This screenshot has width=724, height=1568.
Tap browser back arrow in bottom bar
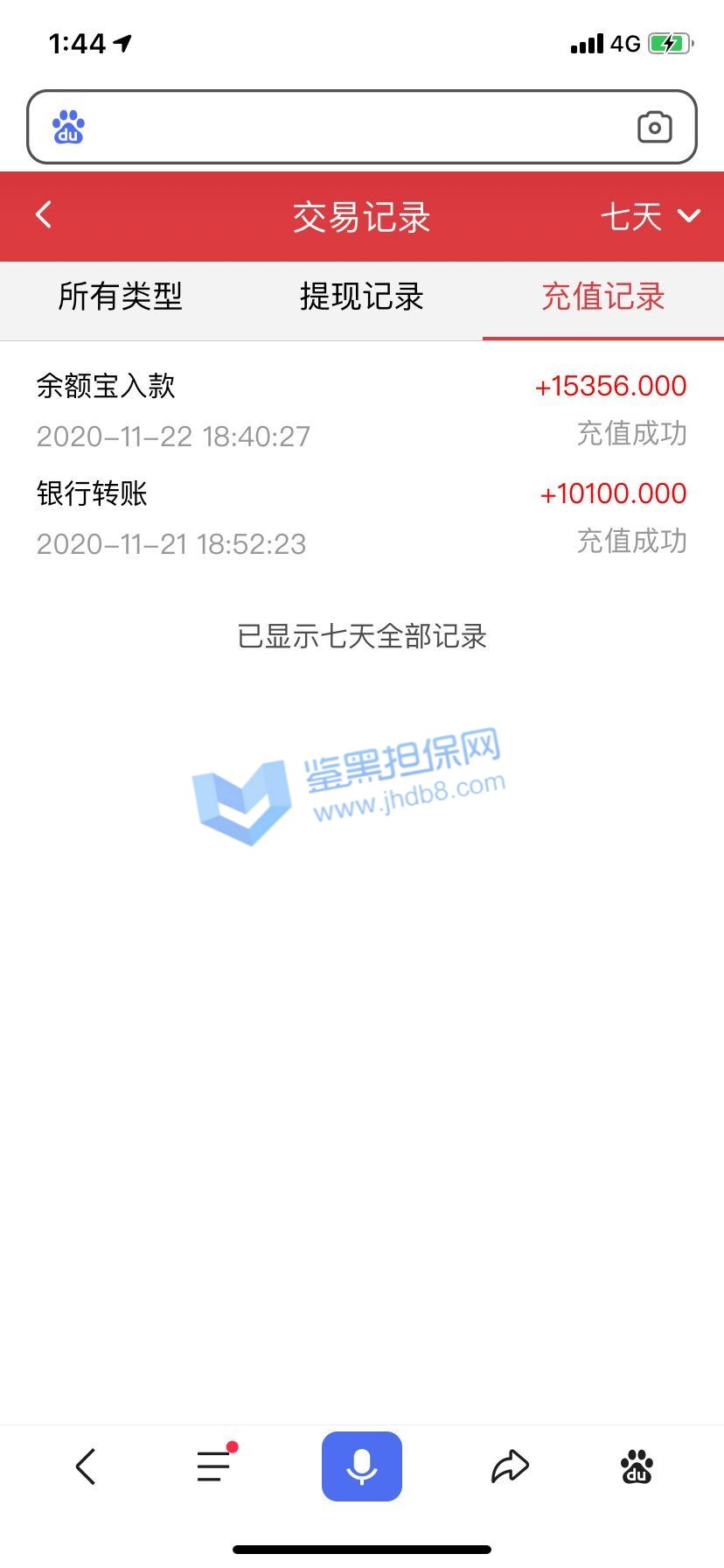click(x=86, y=1466)
